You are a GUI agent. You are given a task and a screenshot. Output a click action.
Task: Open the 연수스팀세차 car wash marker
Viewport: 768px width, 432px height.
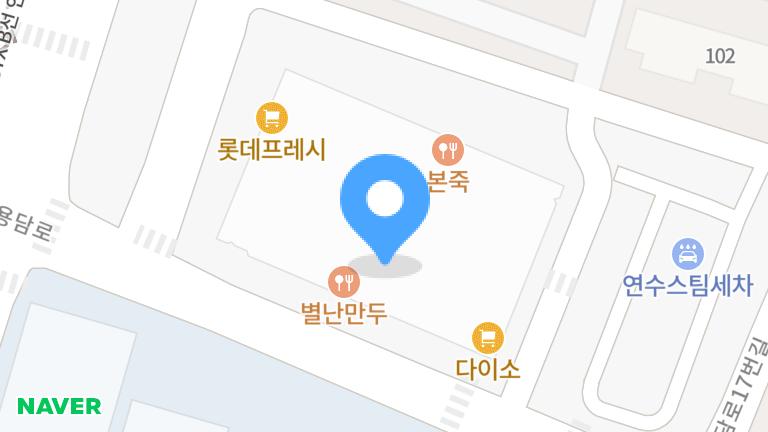click(687, 254)
